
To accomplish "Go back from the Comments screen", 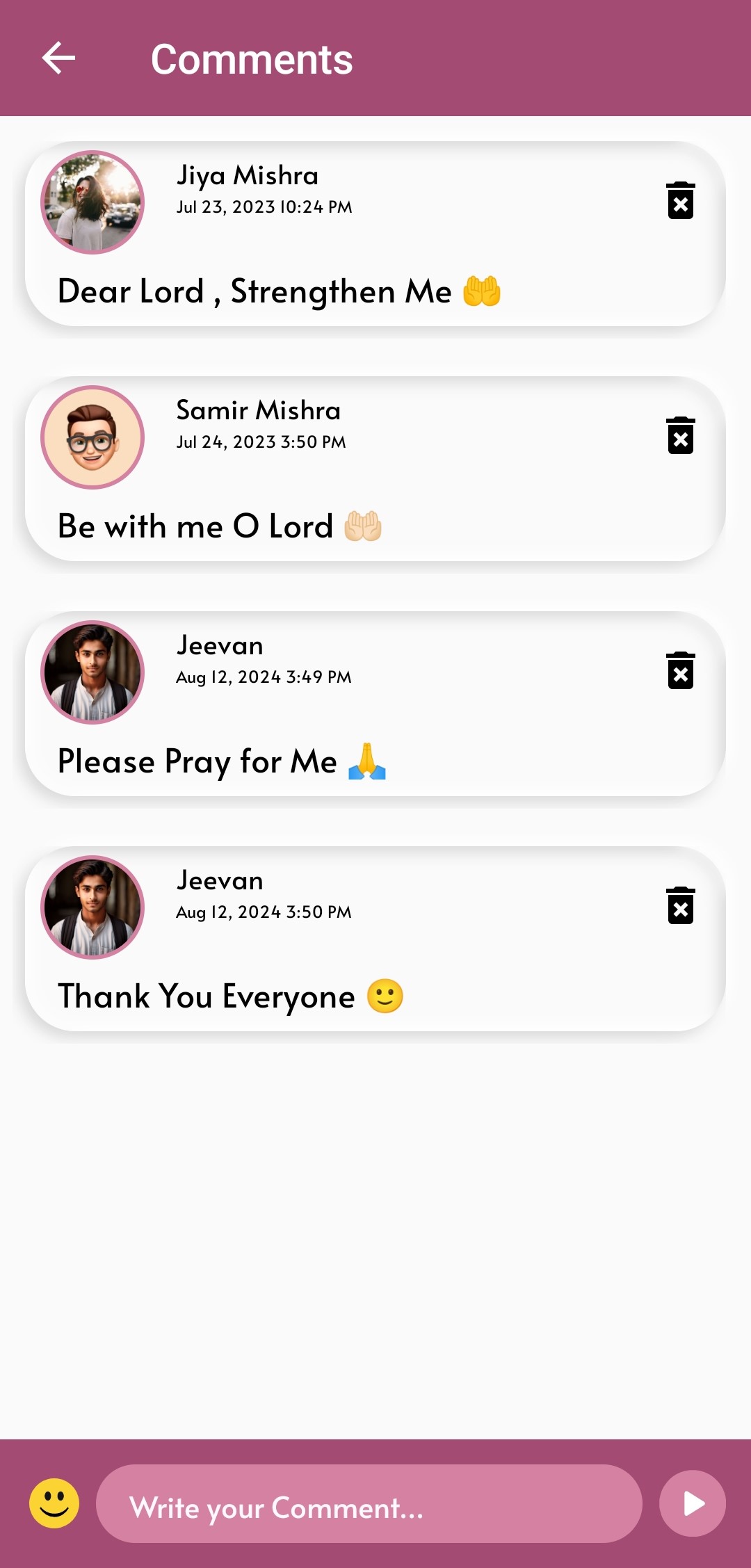I will [58, 58].
